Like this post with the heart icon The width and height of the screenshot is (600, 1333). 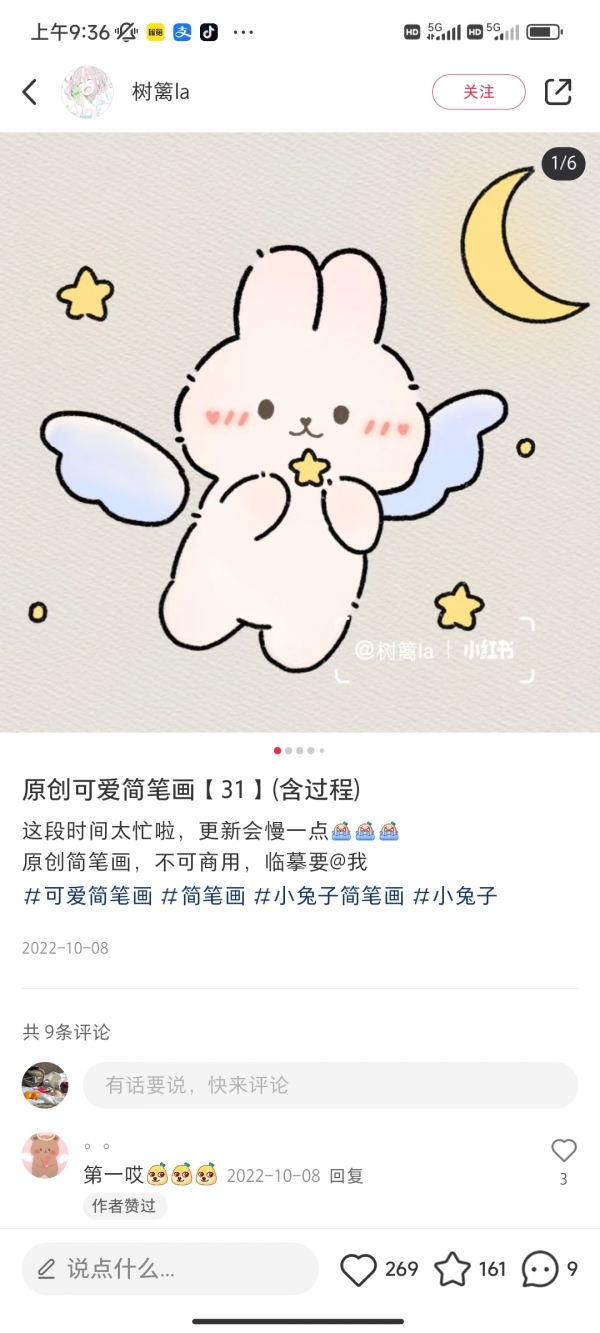358,1269
